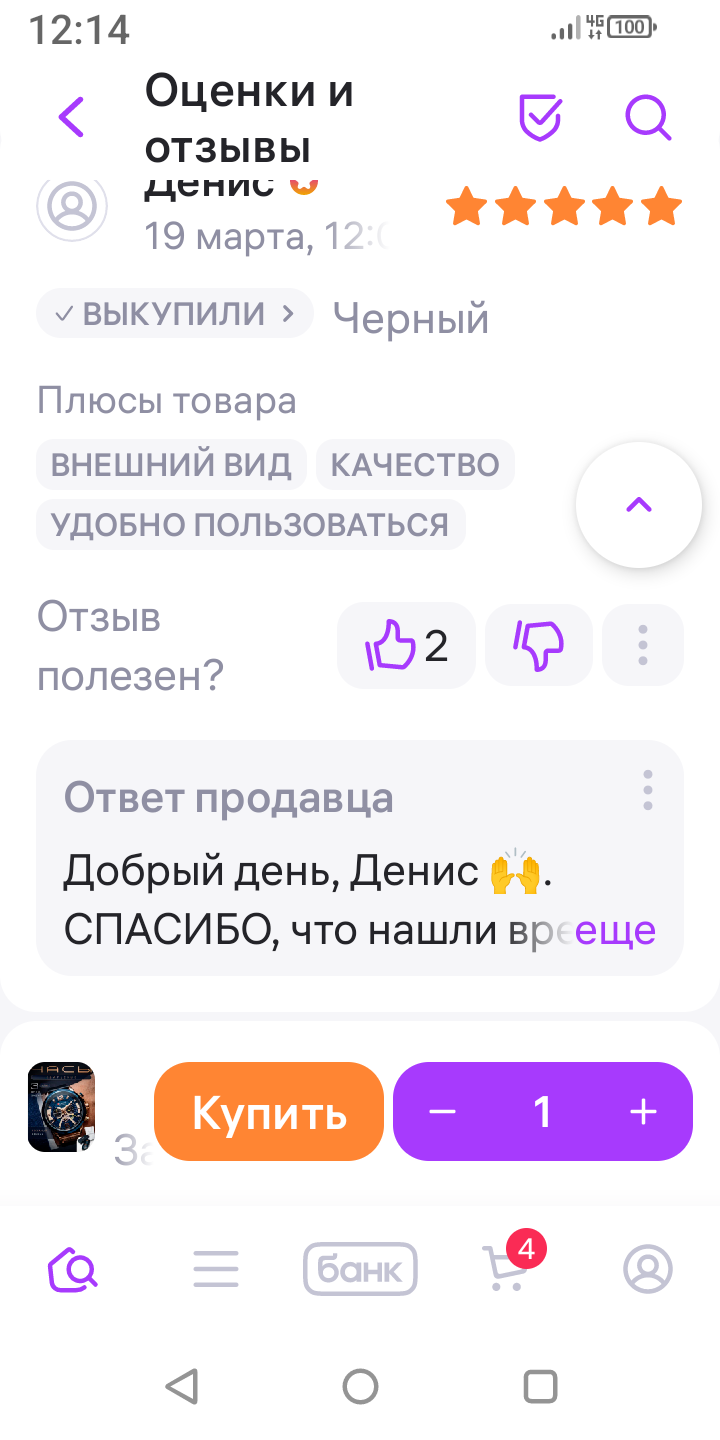The width and height of the screenshot is (720, 1440).
Task: Open the watch product thumbnail
Action: [x=61, y=1107]
